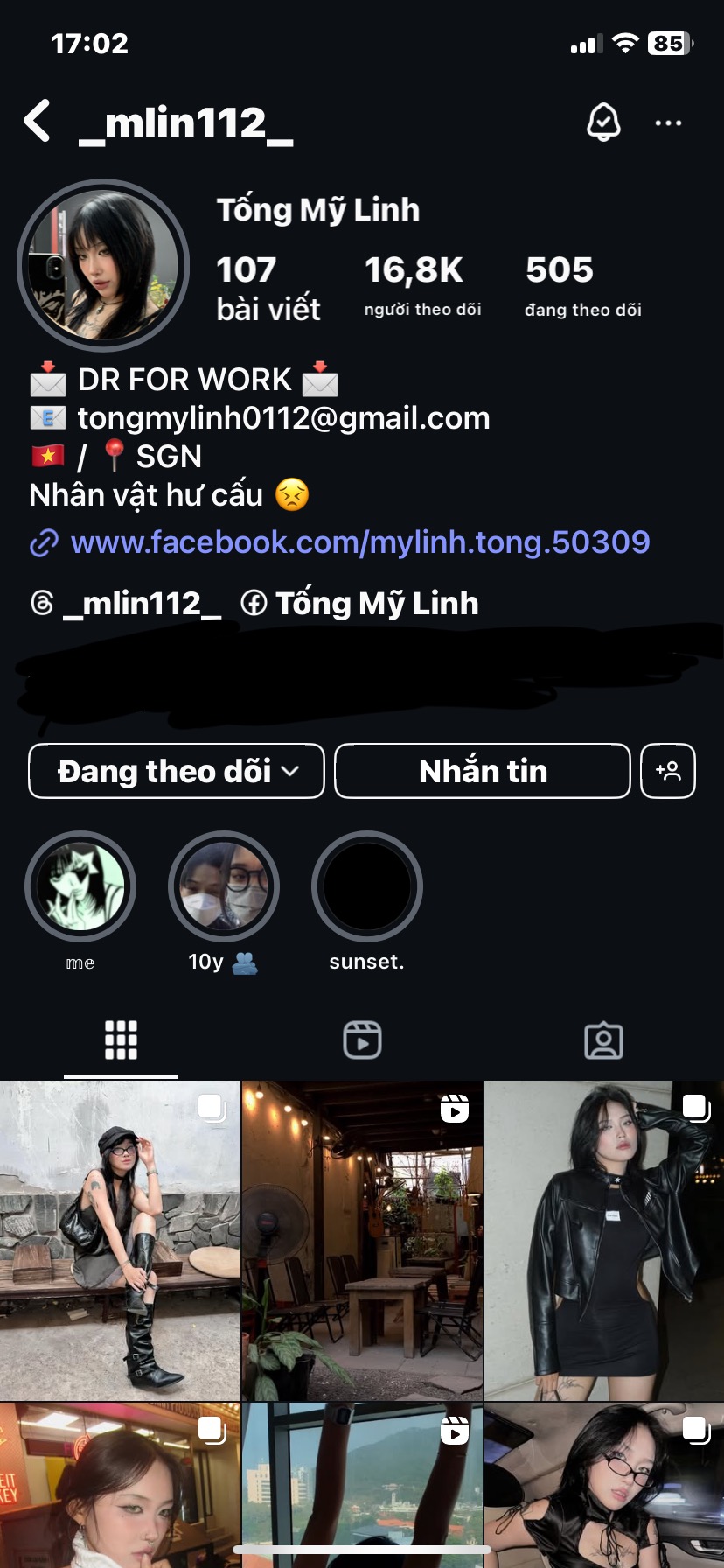Viewport: 724px width, 1568px height.
Task: Open the Facebook profile Tống Mỹ Linh
Action: [x=360, y=604]
